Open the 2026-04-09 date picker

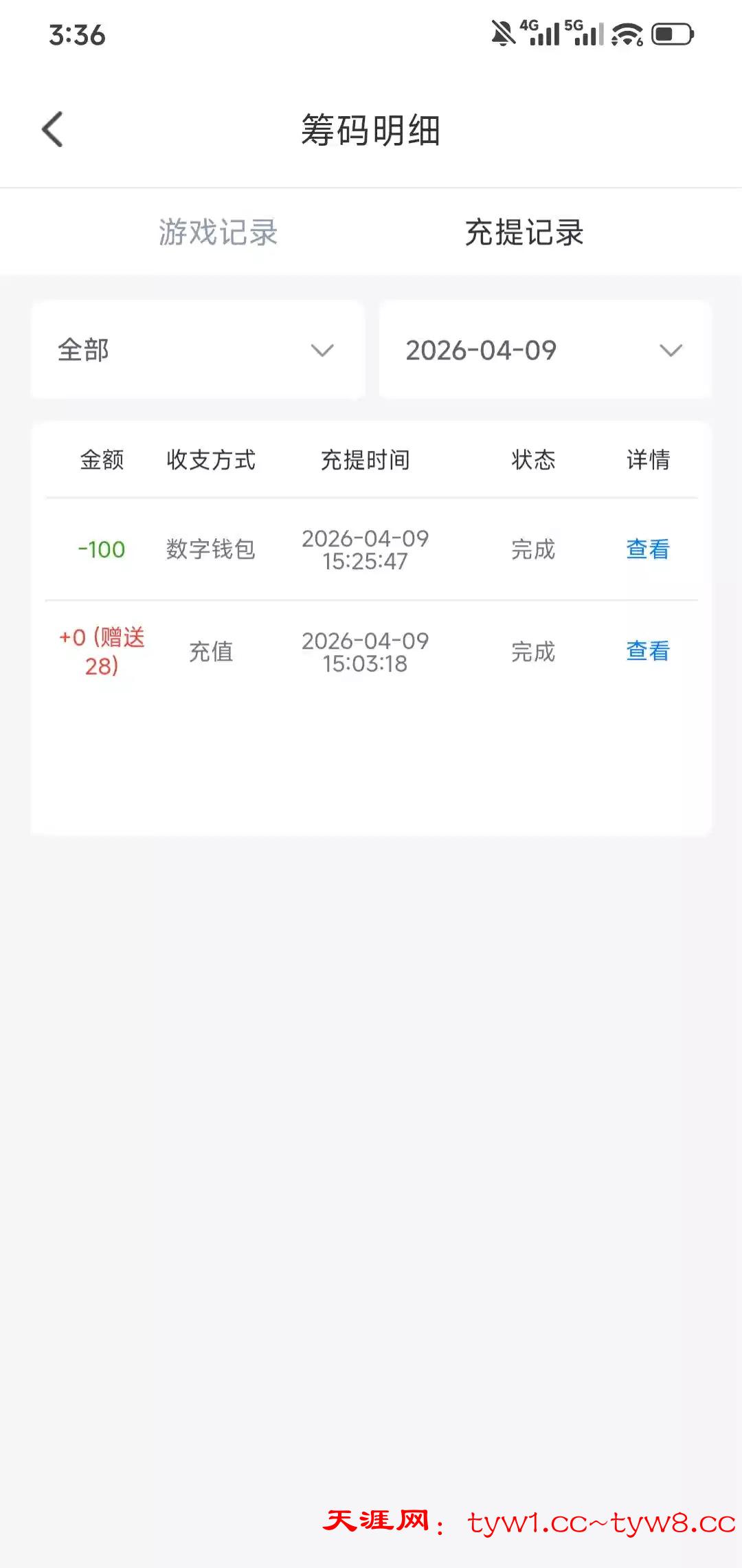545,350
